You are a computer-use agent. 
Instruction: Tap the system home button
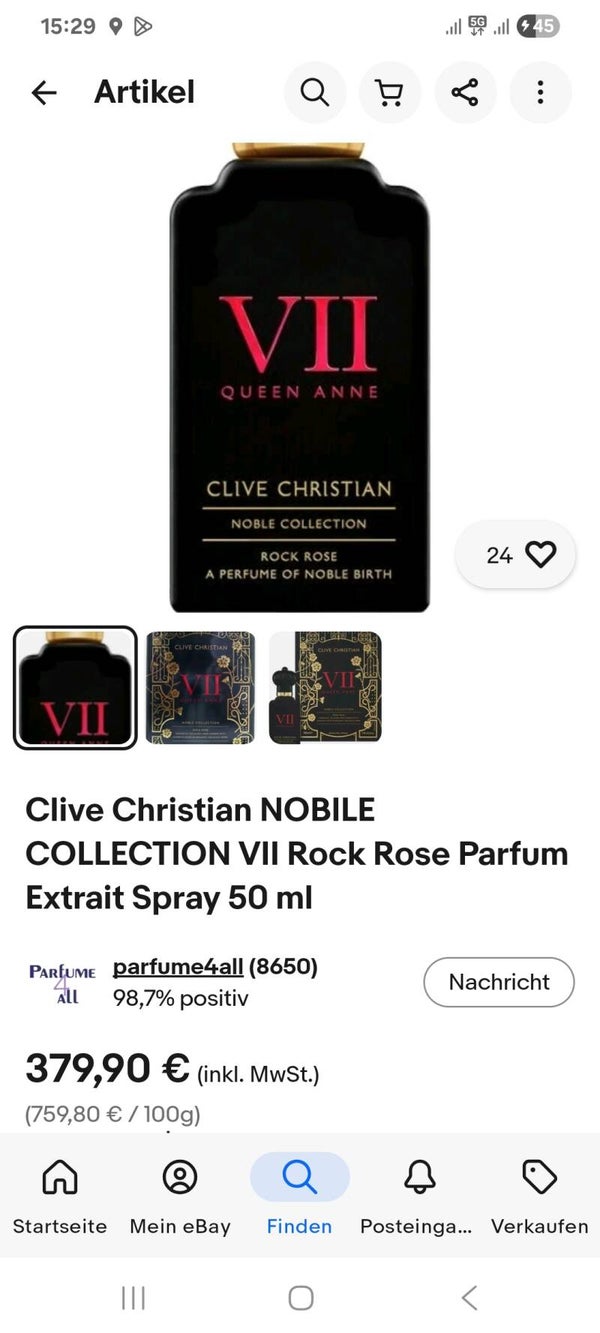point(300,1298)
